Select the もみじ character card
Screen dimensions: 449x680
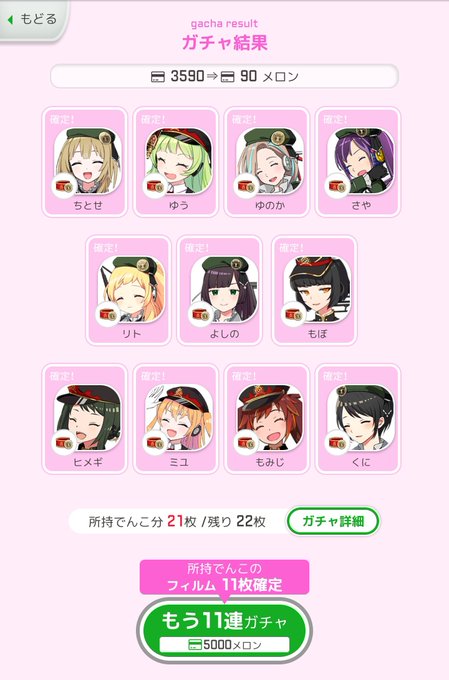pos(267,419)
